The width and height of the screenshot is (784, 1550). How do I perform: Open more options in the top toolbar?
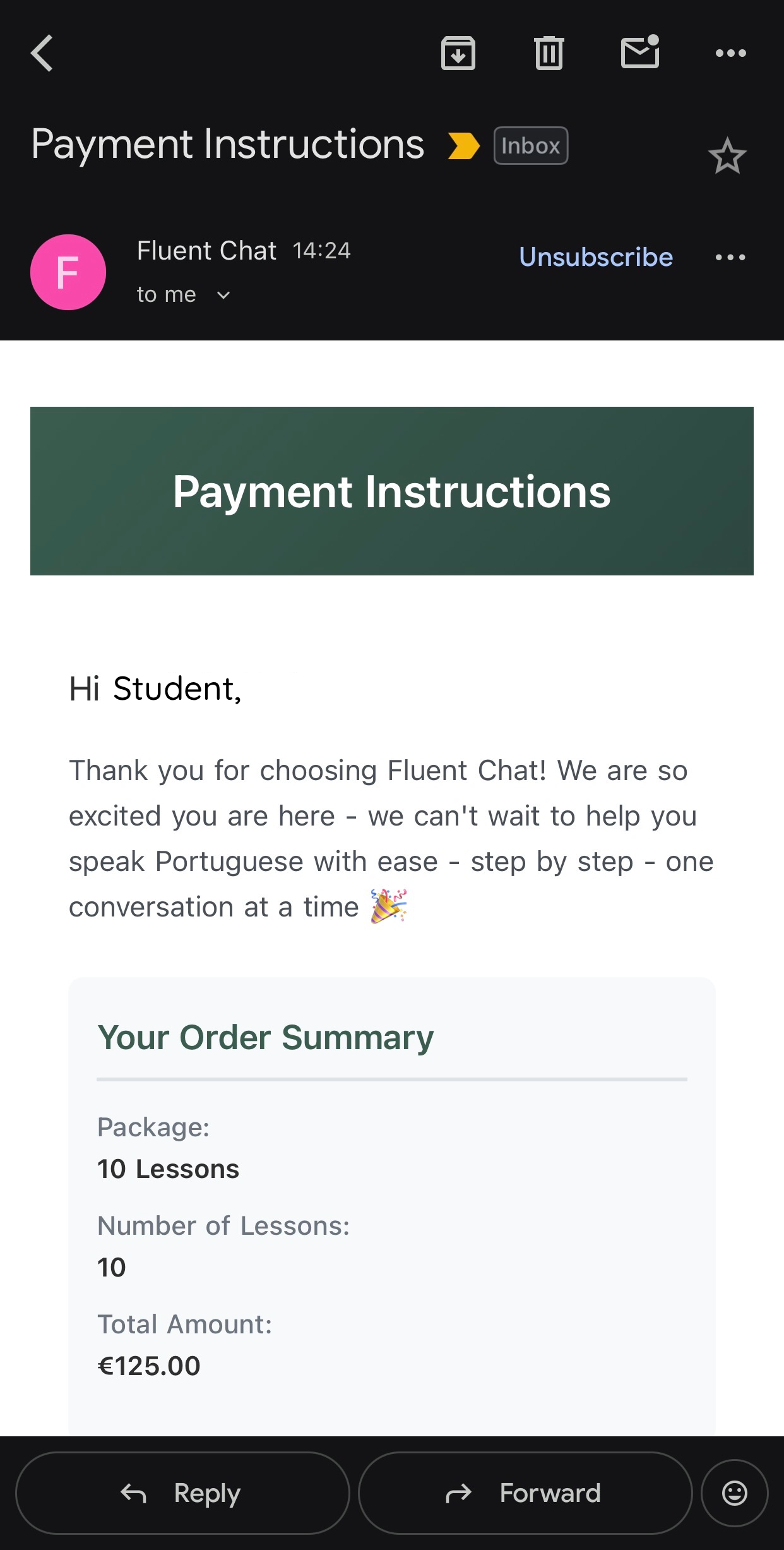(x=730, y=53)
